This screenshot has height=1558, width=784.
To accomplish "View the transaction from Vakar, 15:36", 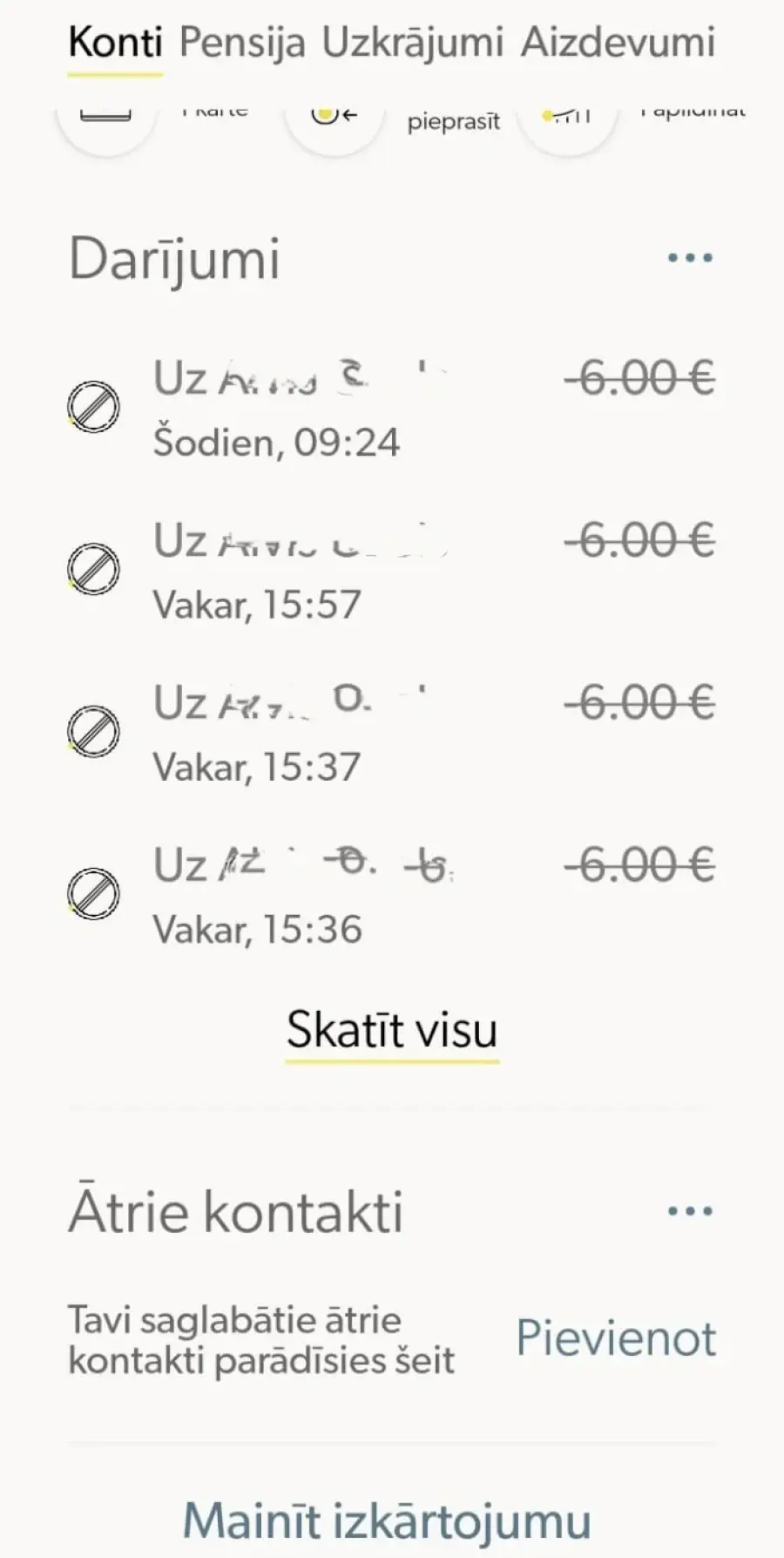I will pyautogui.click(x=392, y=894).
